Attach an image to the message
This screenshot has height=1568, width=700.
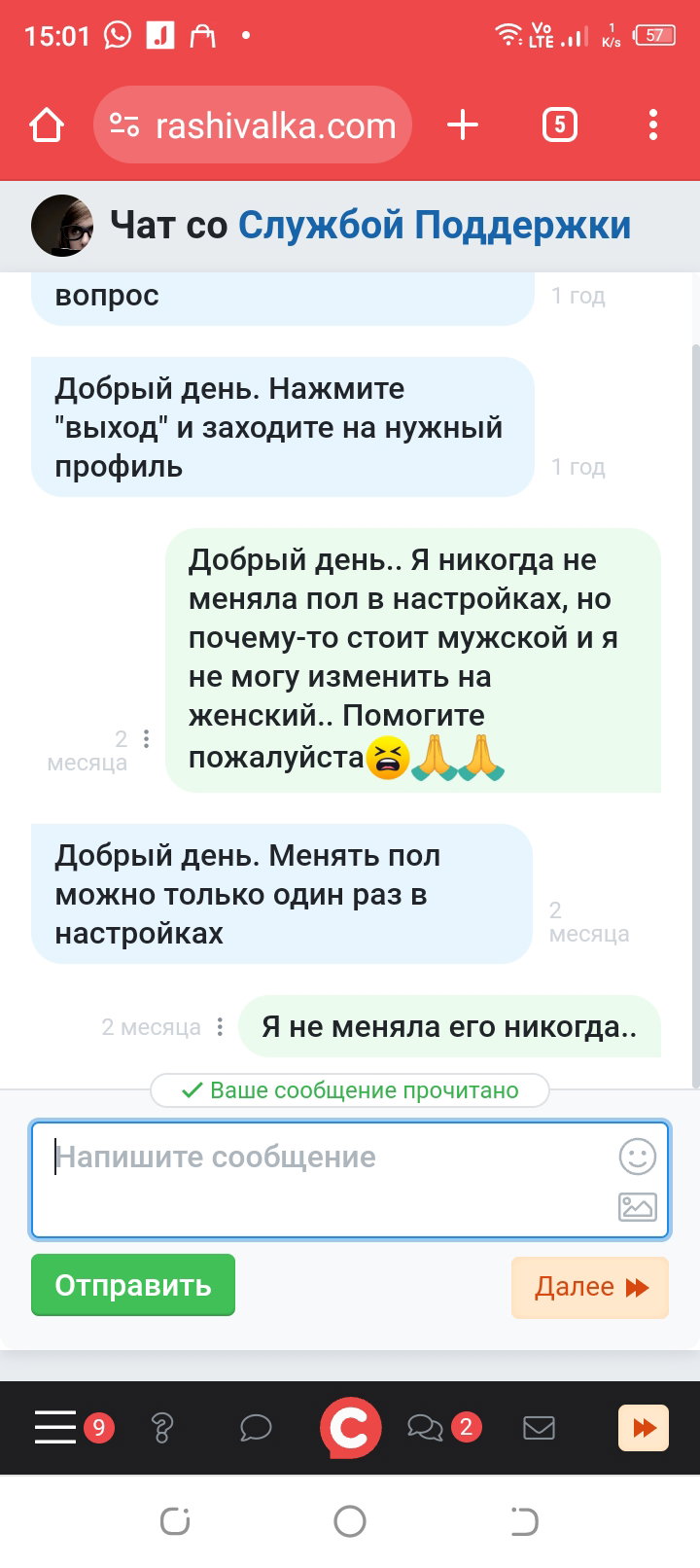tap(638, 1207)
